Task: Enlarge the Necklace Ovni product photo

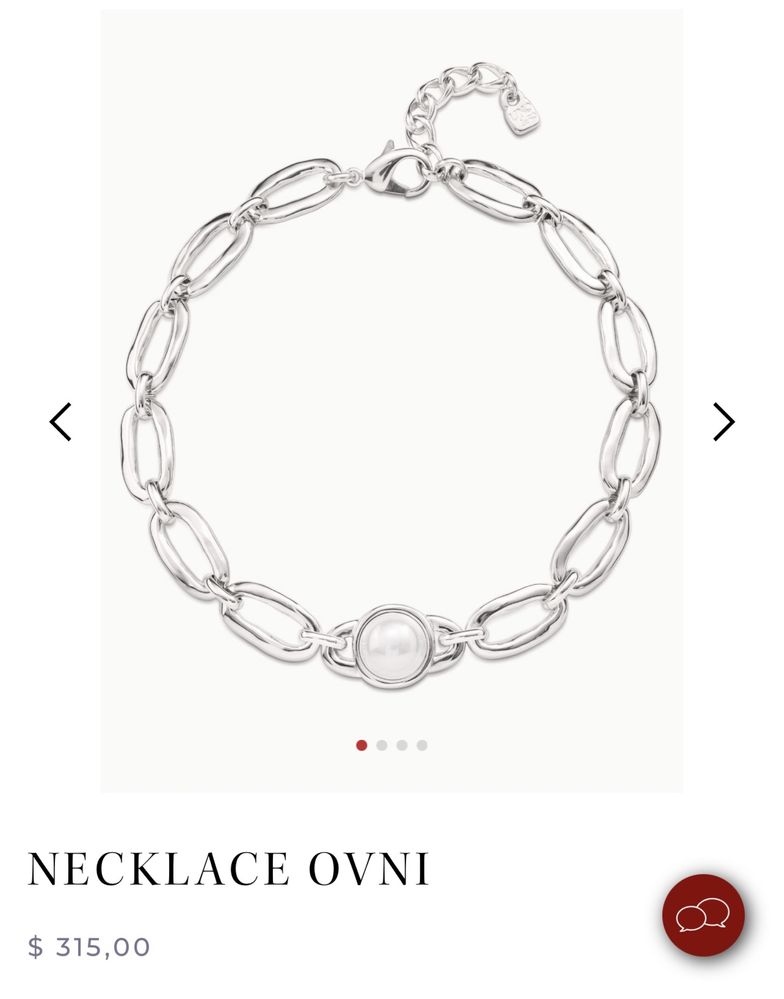Action: (392, 400)
